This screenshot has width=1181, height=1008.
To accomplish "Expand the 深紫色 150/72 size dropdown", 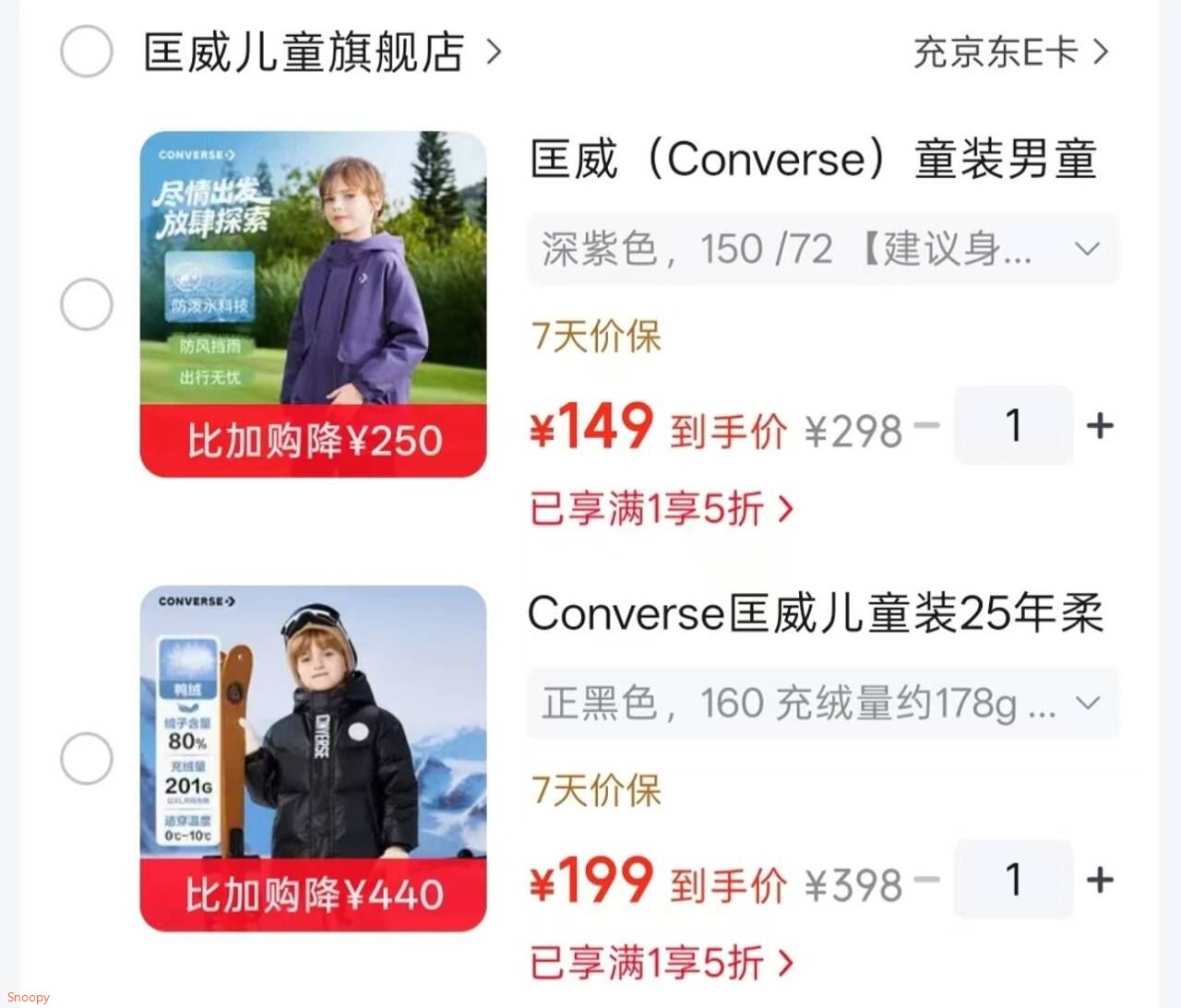I will pyautogui.click(x=823, y=249).
